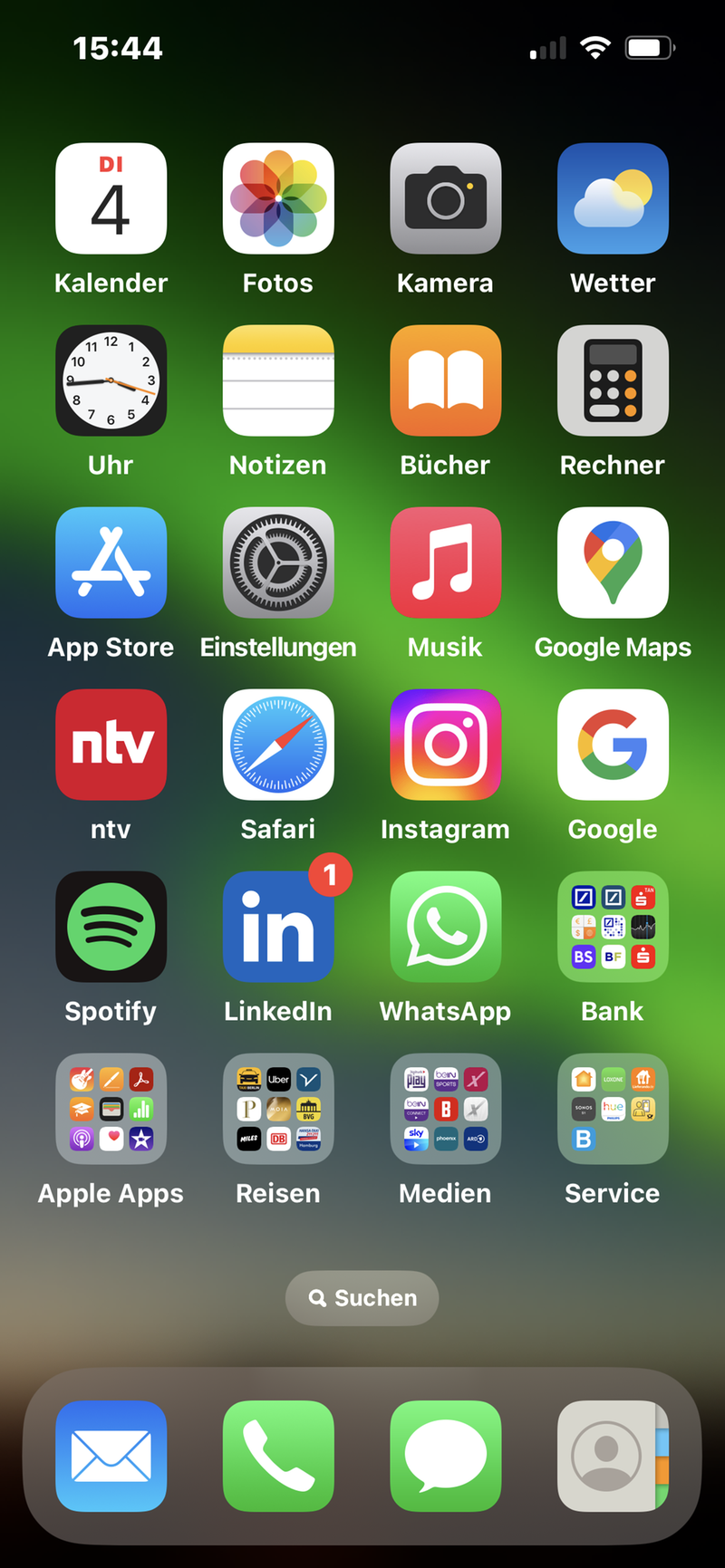
Task: Open the Kalender app
Action: click(x=111, y=198)
